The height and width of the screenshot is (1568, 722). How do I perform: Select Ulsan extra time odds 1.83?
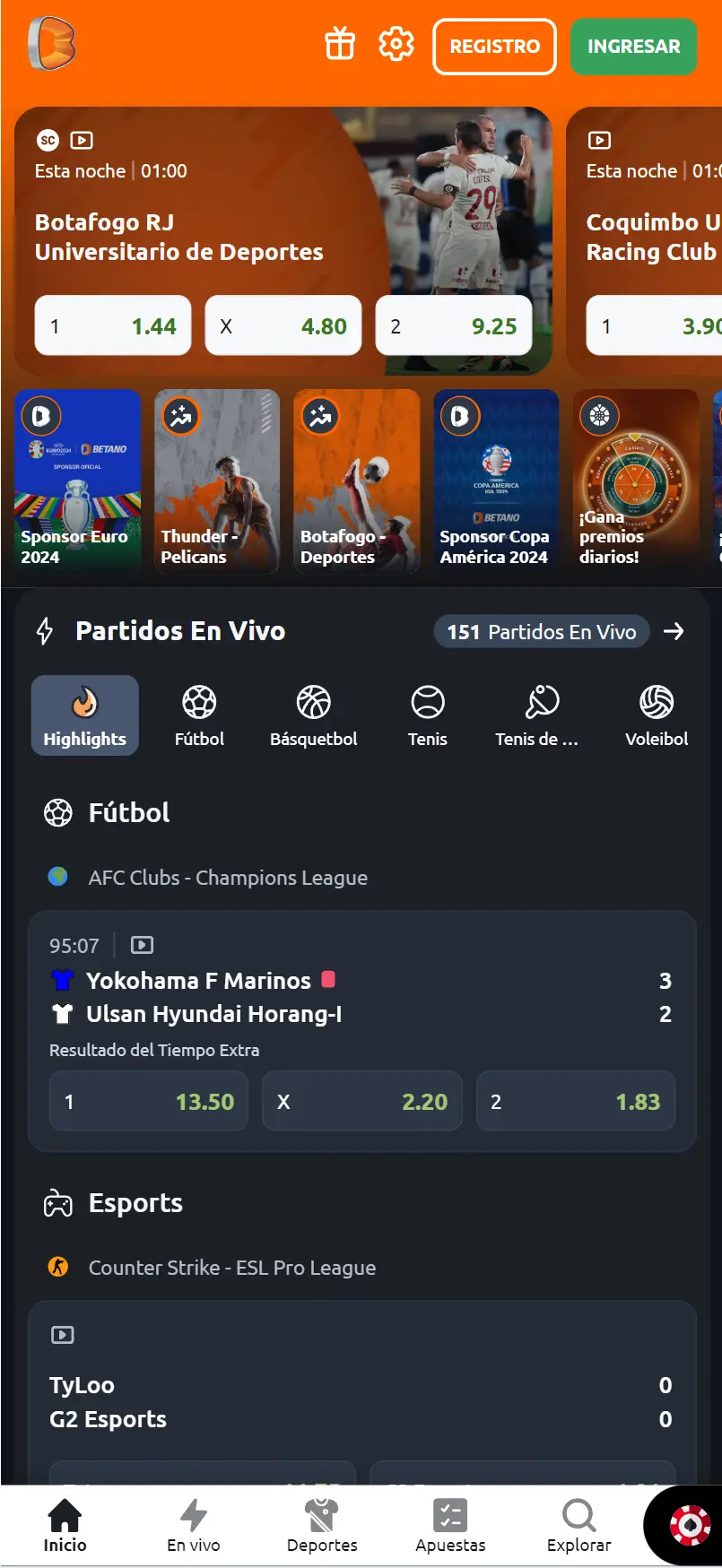(576, 1102)
